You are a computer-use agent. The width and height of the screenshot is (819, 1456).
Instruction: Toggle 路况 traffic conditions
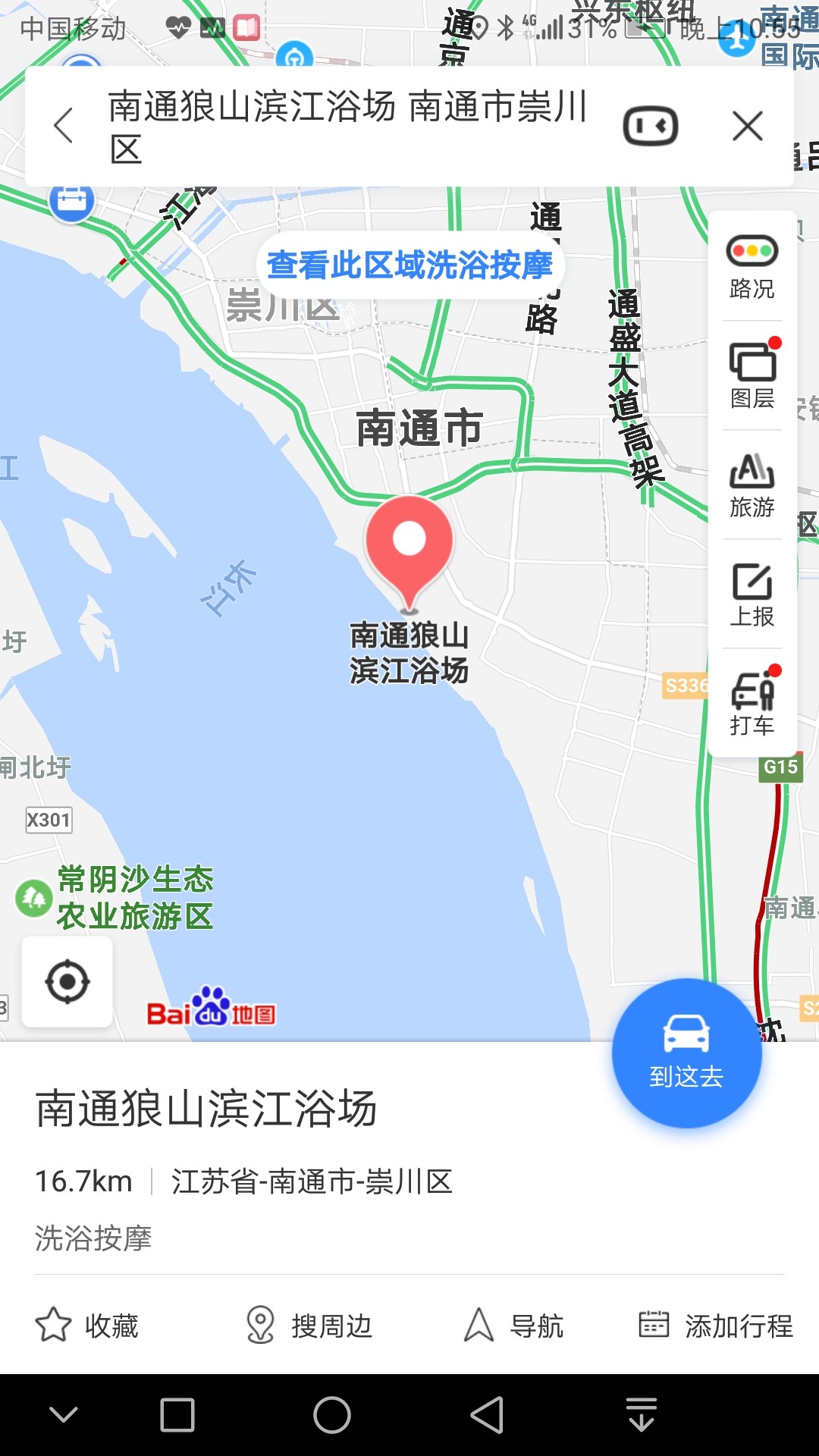[x=752, y=267]
